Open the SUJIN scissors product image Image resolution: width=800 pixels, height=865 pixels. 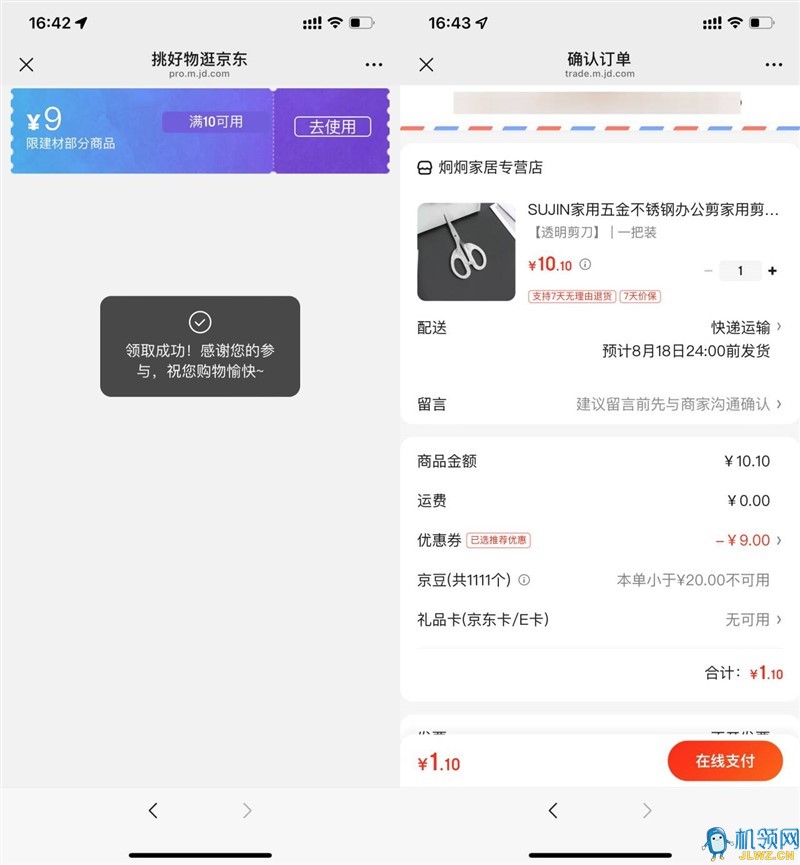[x=466, y=251]
